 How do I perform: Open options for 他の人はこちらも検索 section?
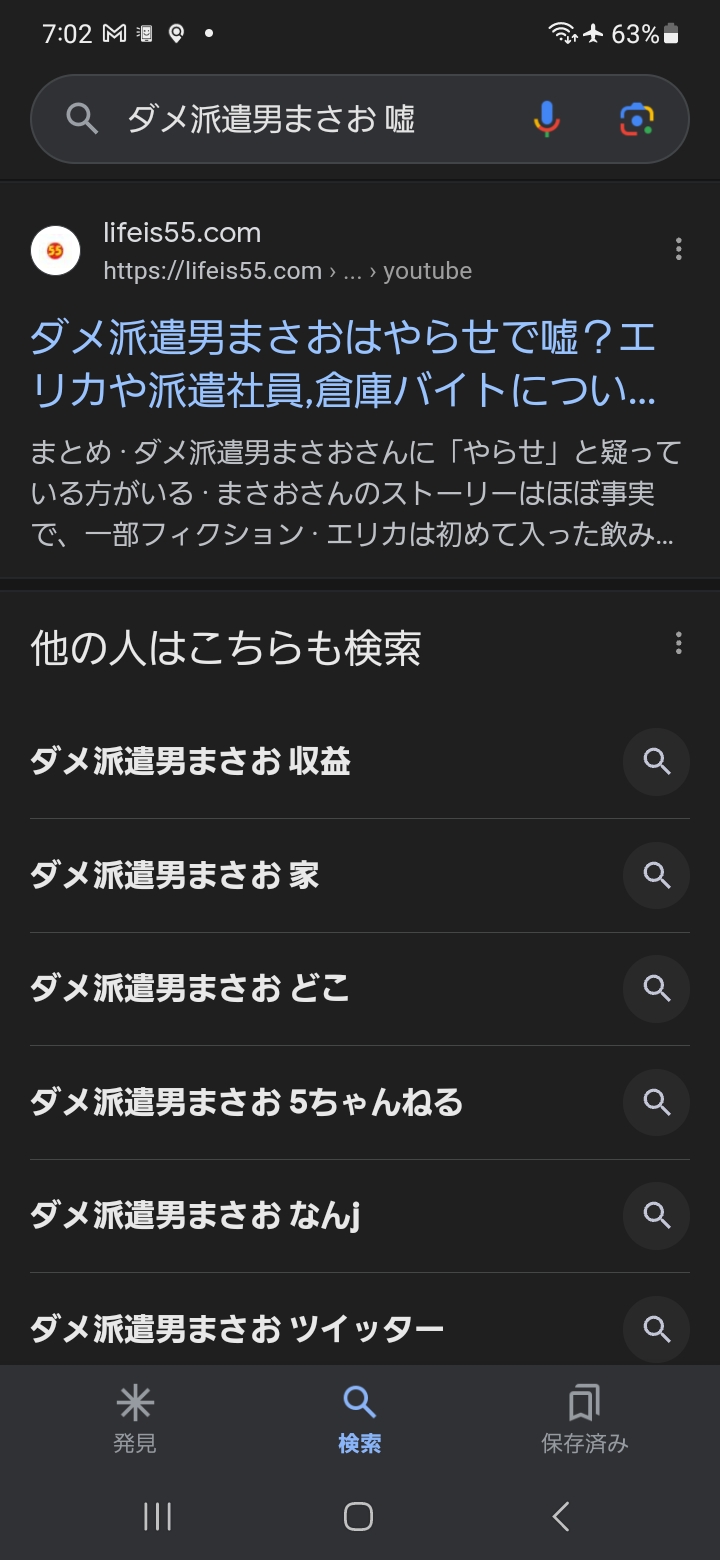click(679, 643)
